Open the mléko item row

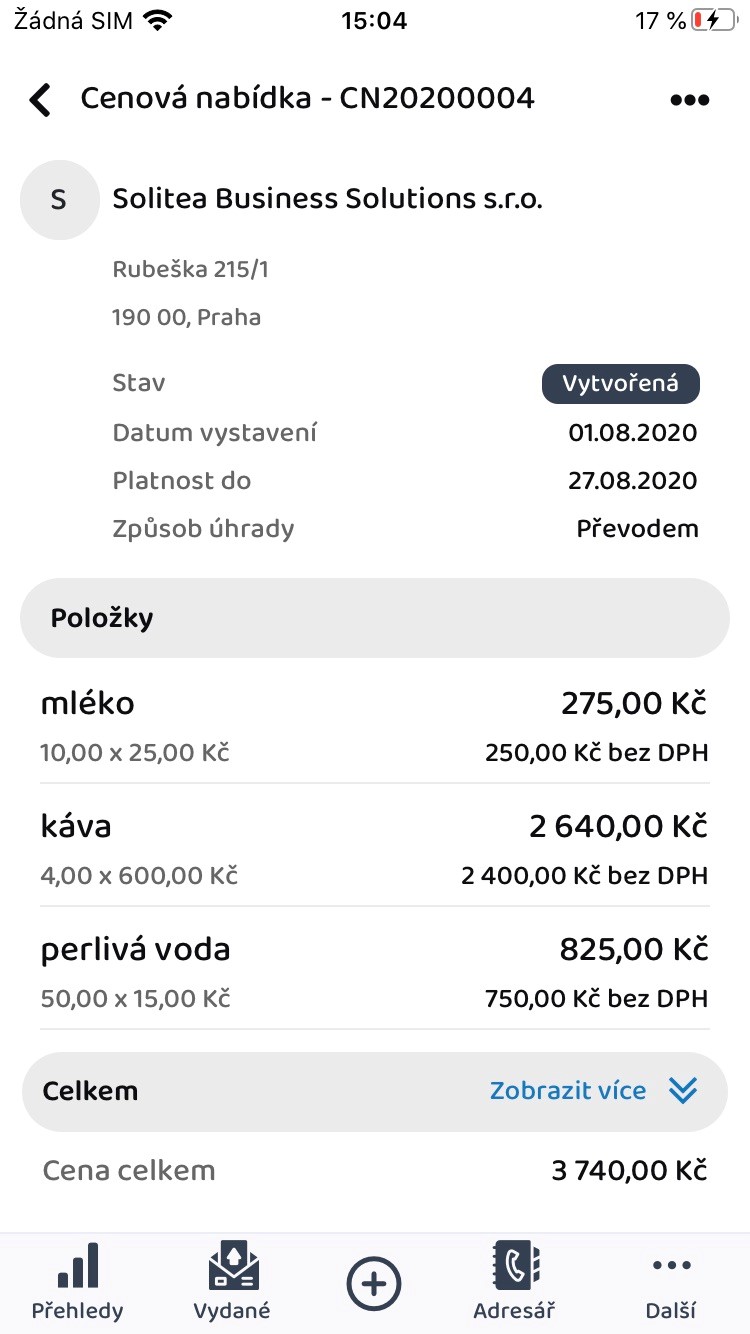(374, 722)
